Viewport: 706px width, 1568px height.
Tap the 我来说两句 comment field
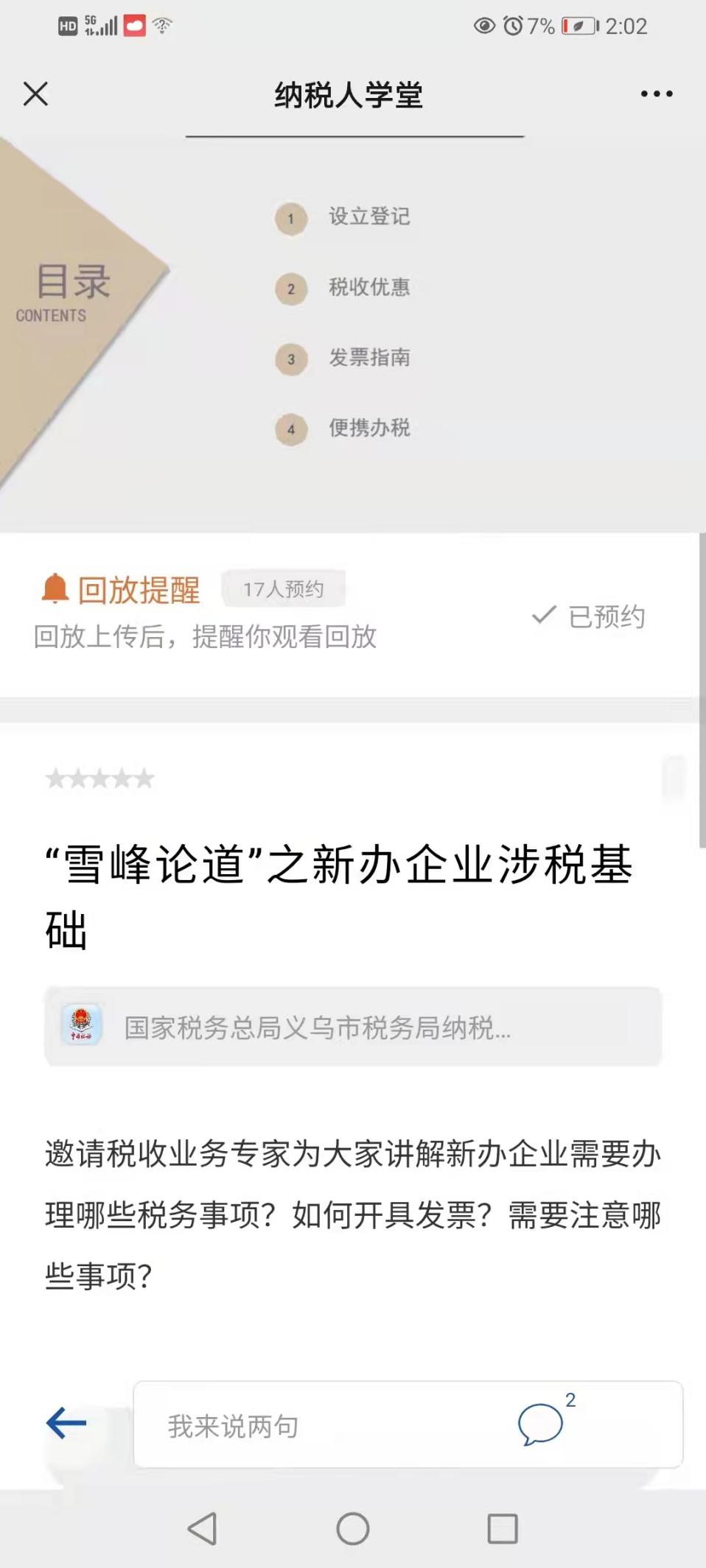pos(317,1426)
